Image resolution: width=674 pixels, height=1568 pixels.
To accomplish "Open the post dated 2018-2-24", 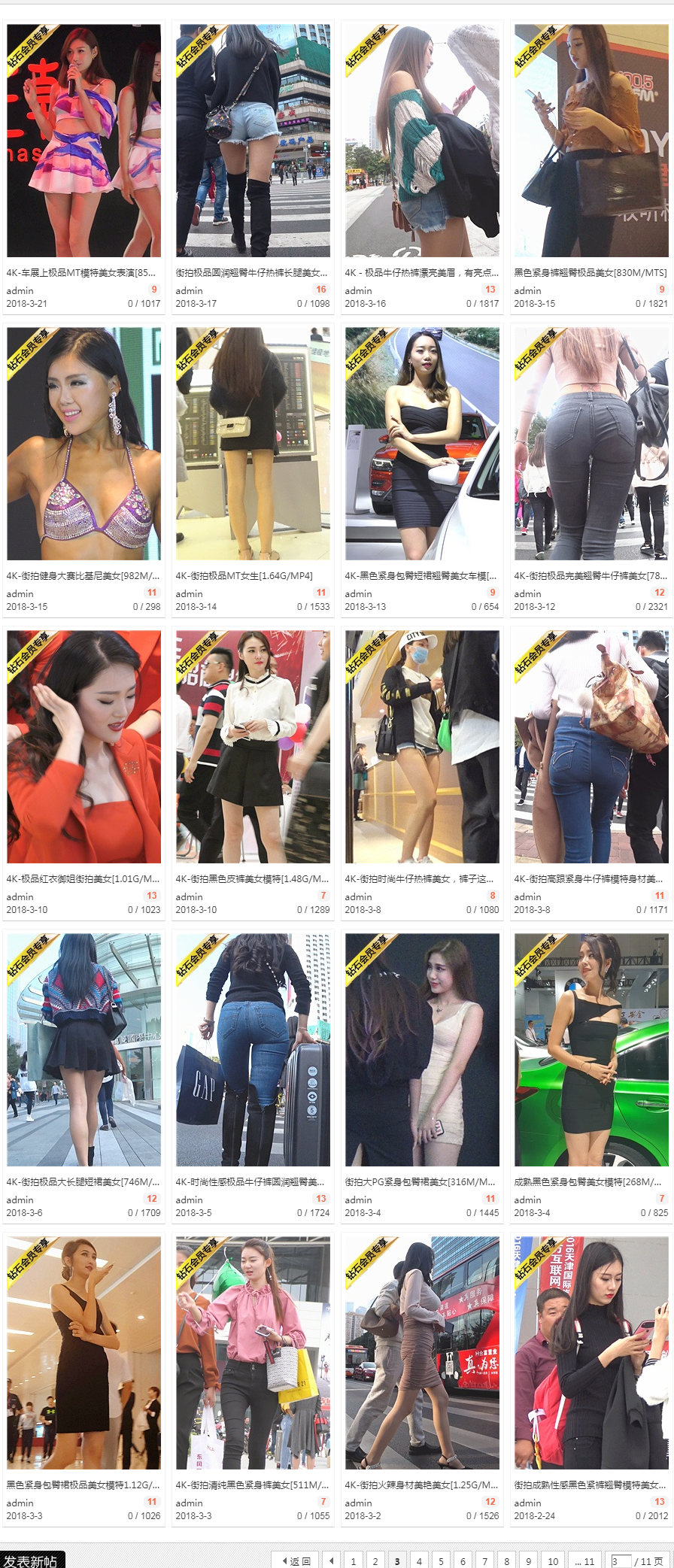I will click(591, 1485).
